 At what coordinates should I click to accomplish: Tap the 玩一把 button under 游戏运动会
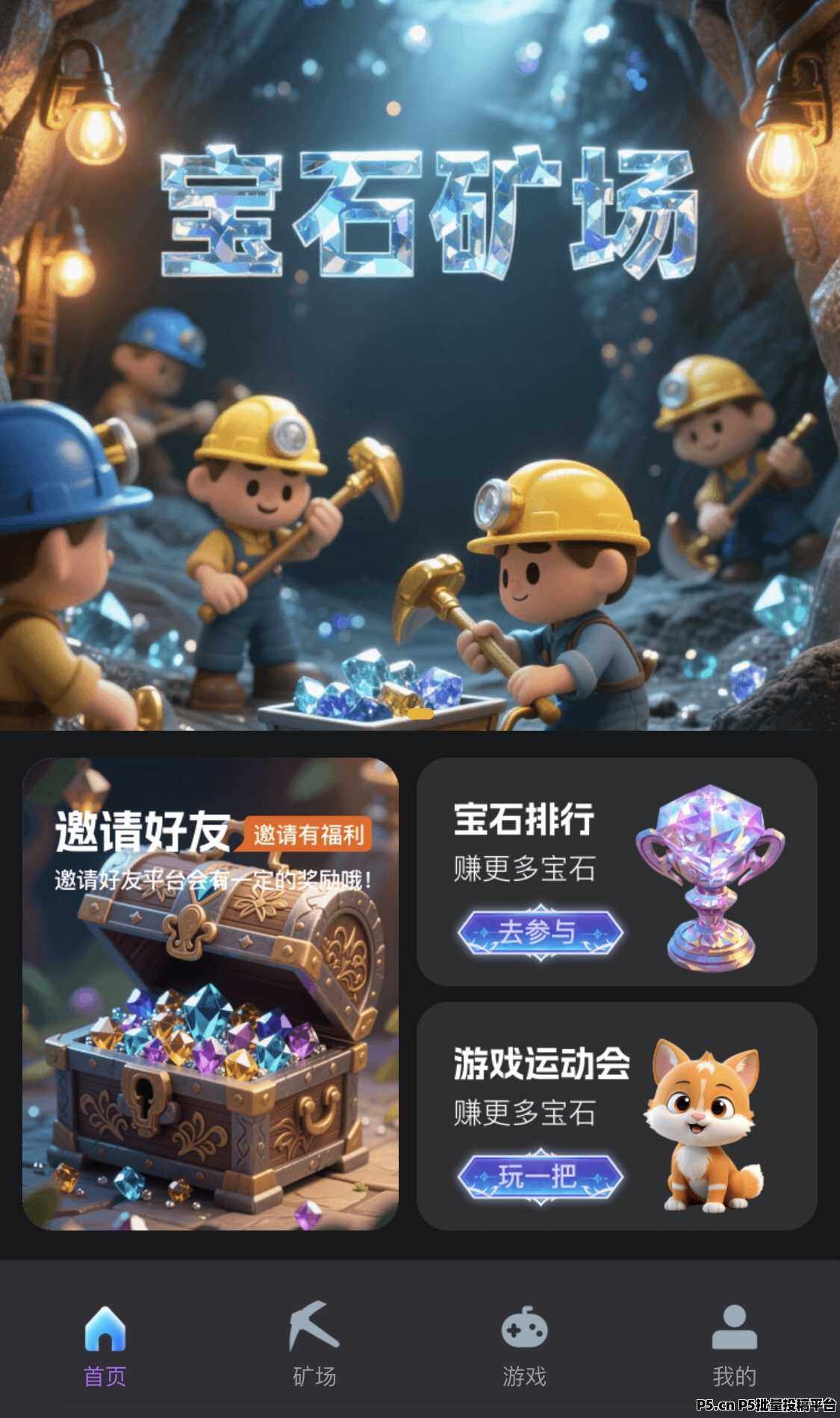pyautogui.click(x=539, y=1177)
